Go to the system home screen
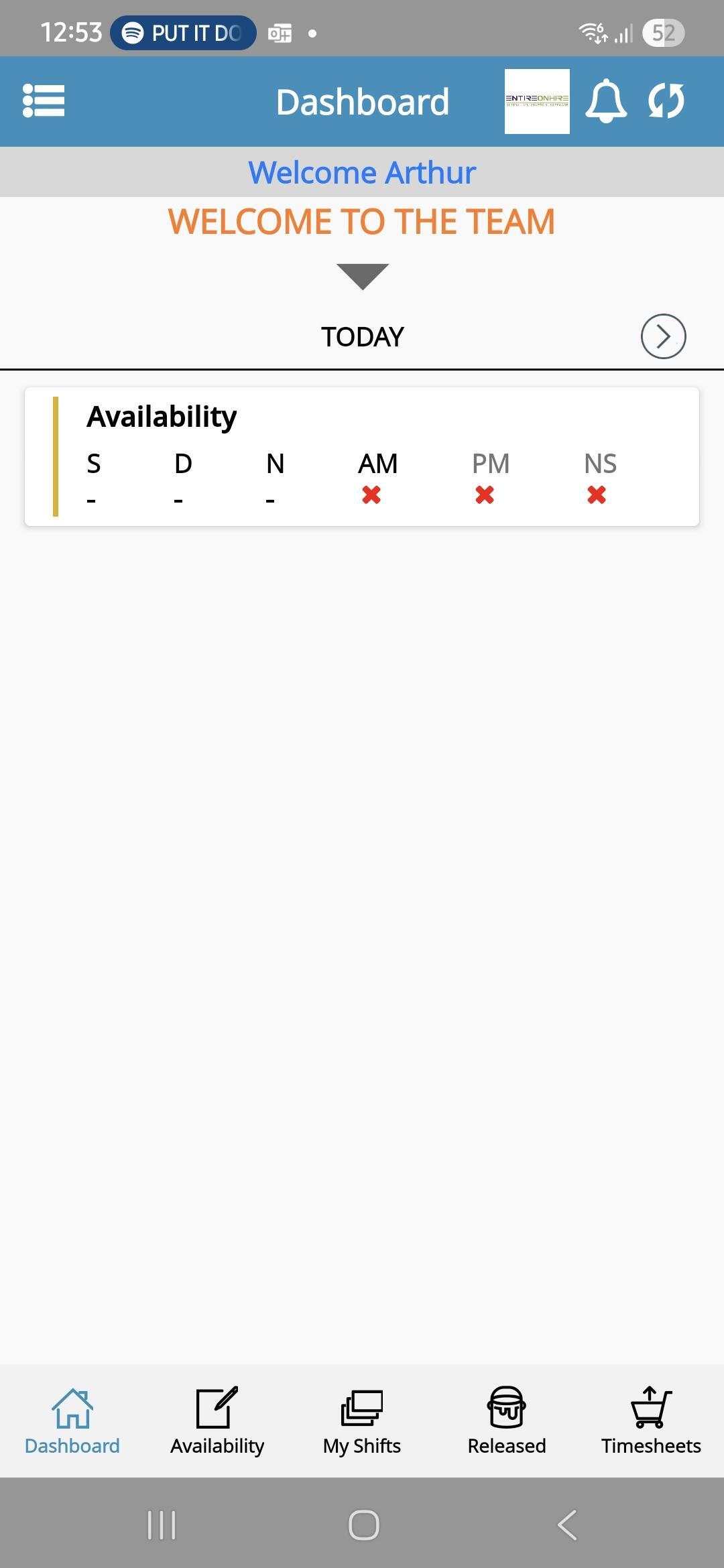The width and height of the screenshot is (724, 1568). (x=364, y=1525)
